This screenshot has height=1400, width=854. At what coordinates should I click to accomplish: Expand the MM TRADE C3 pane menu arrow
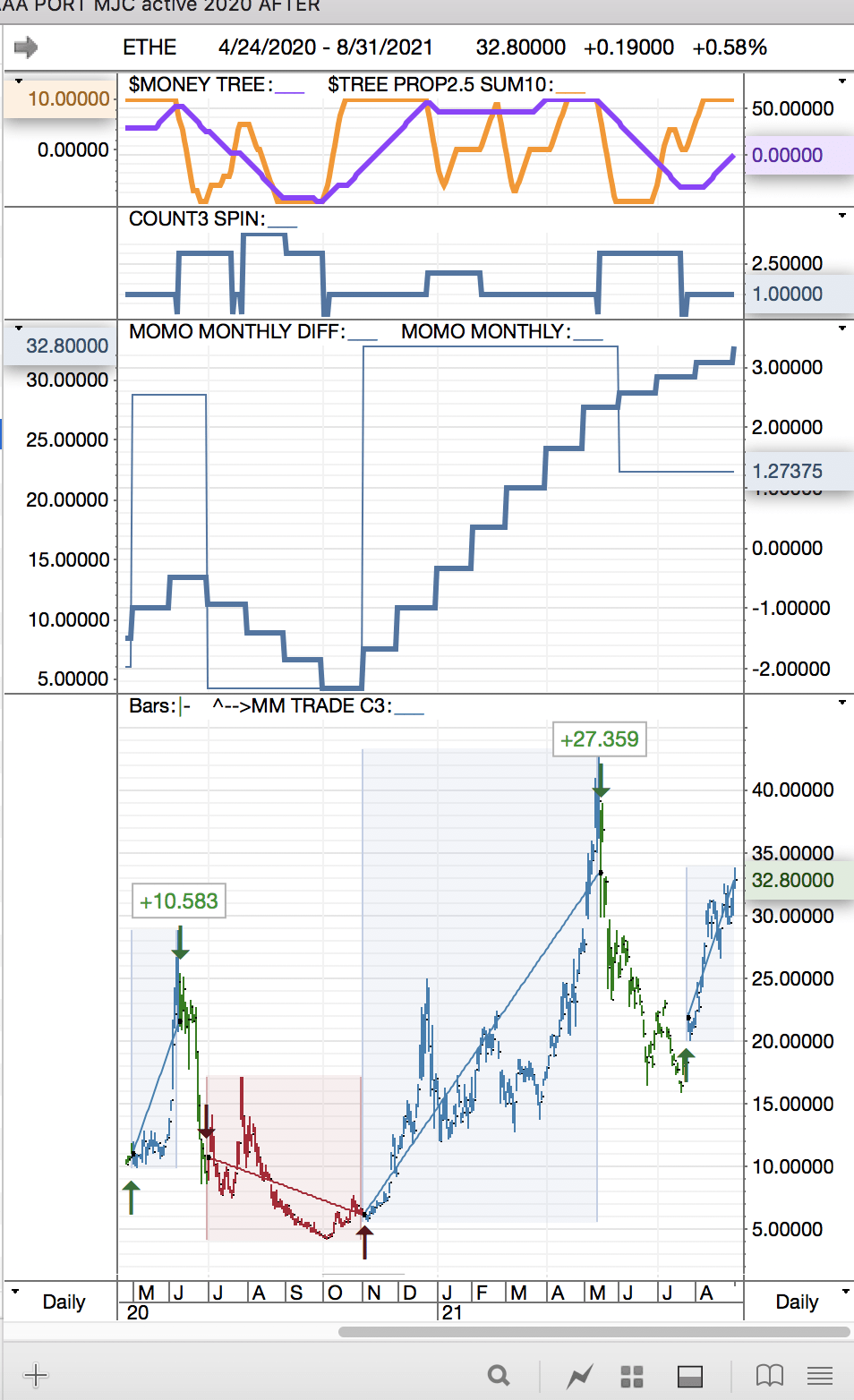coord(841,703)
